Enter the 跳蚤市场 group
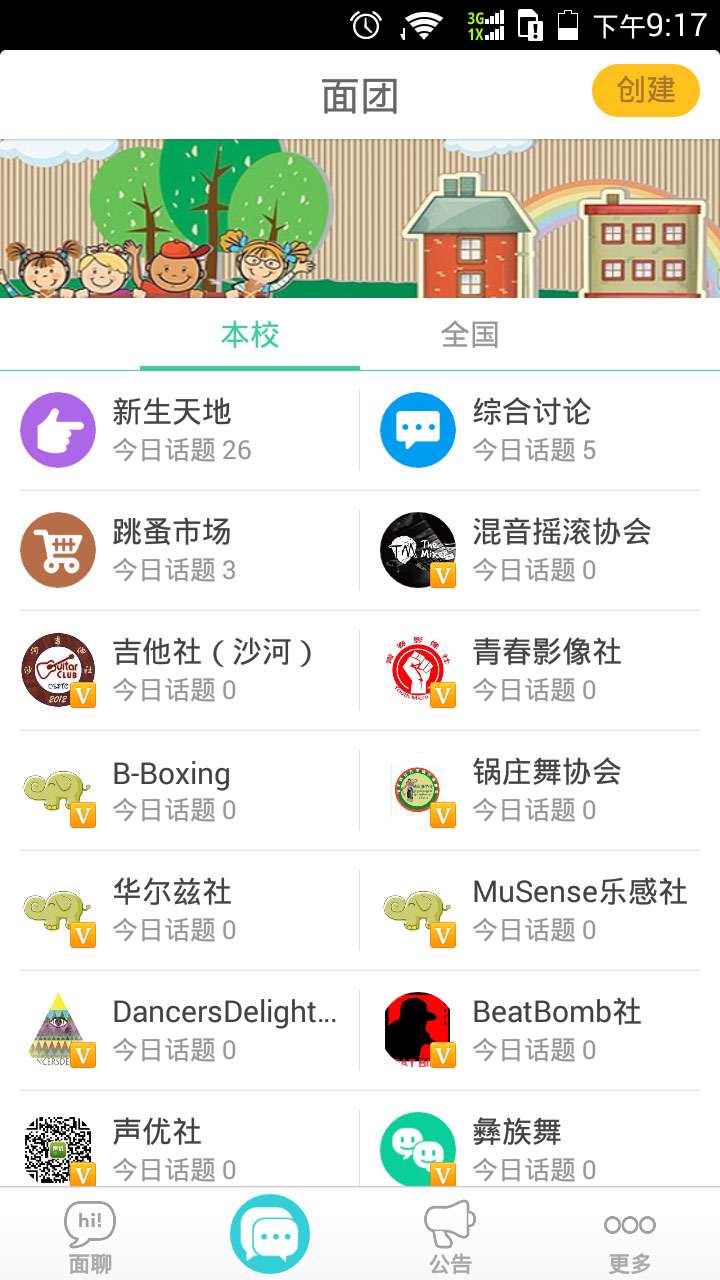The width and height of the screenshot is (720, 1280). tap(180, 550)
